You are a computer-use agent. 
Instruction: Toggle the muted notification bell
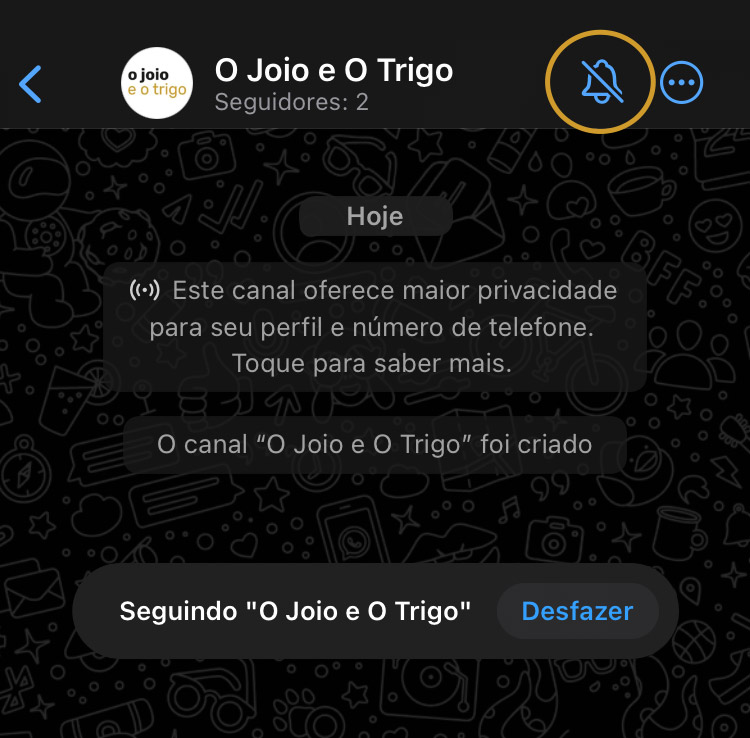point(601,82)
